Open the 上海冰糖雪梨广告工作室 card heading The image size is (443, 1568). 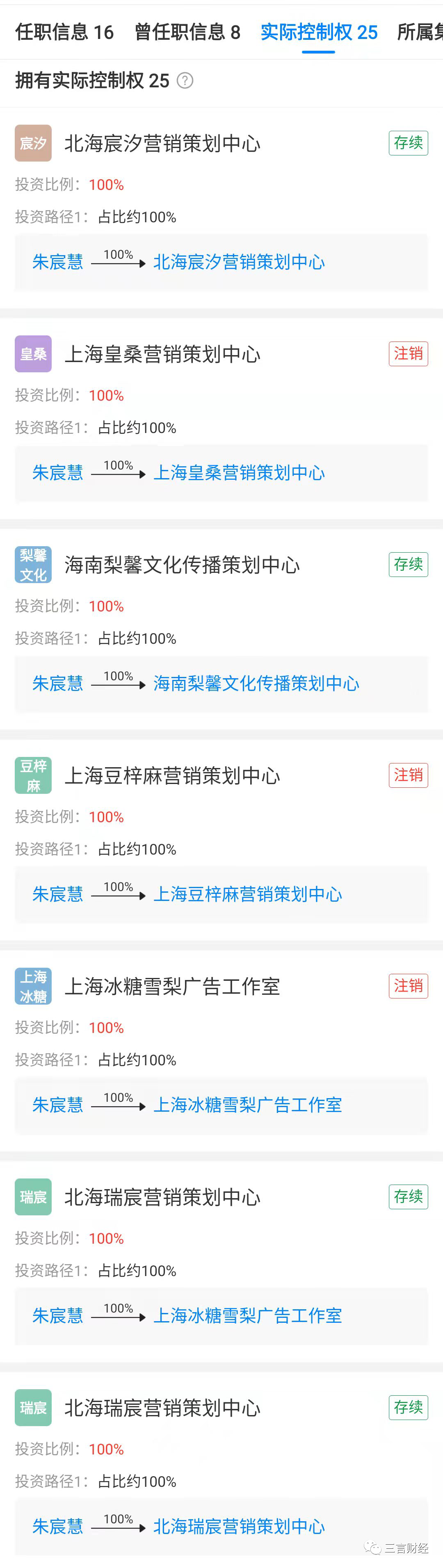[x=172, y=986]
